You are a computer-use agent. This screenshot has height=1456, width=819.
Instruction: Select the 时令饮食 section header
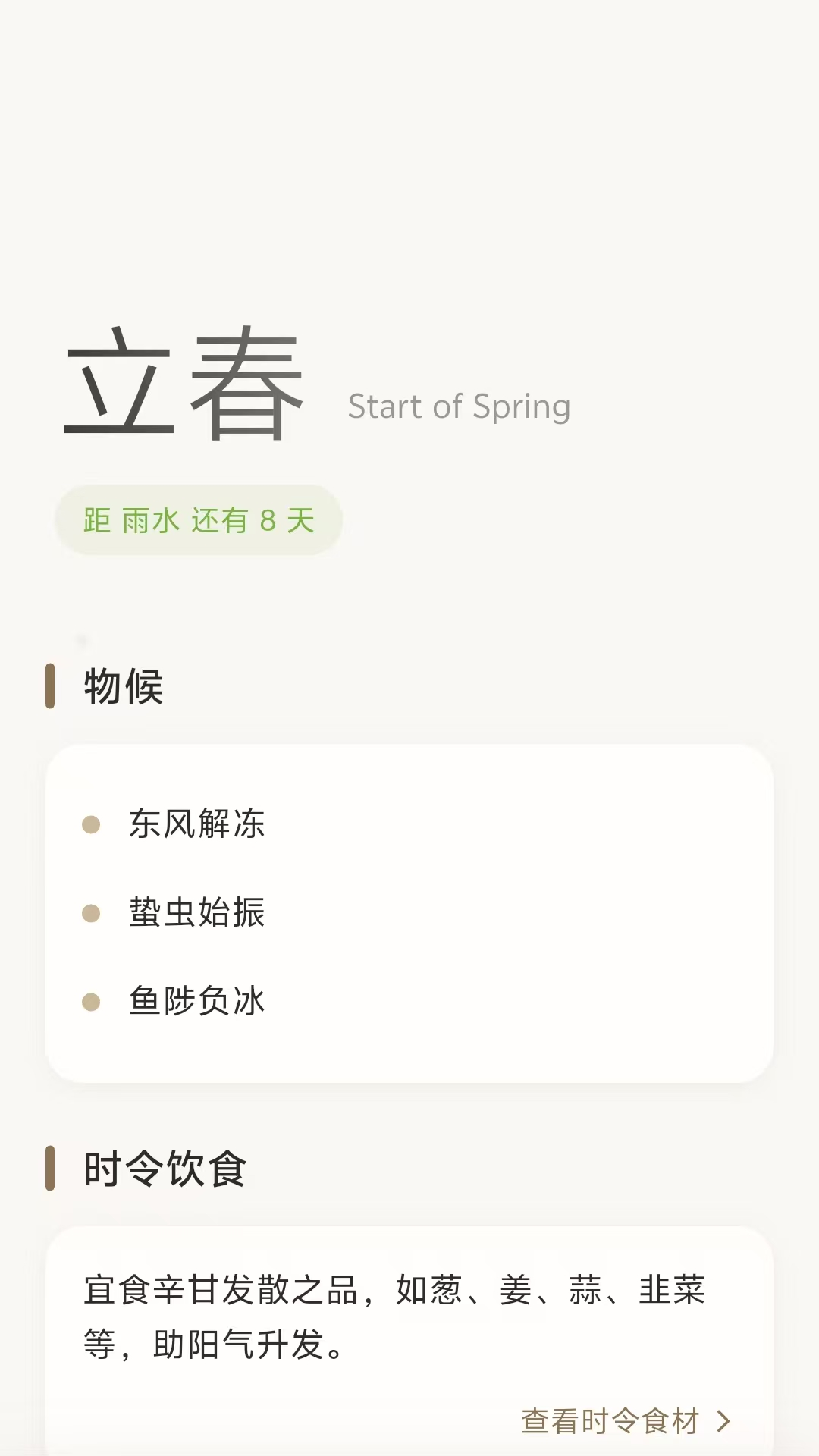click(165, 1170)
